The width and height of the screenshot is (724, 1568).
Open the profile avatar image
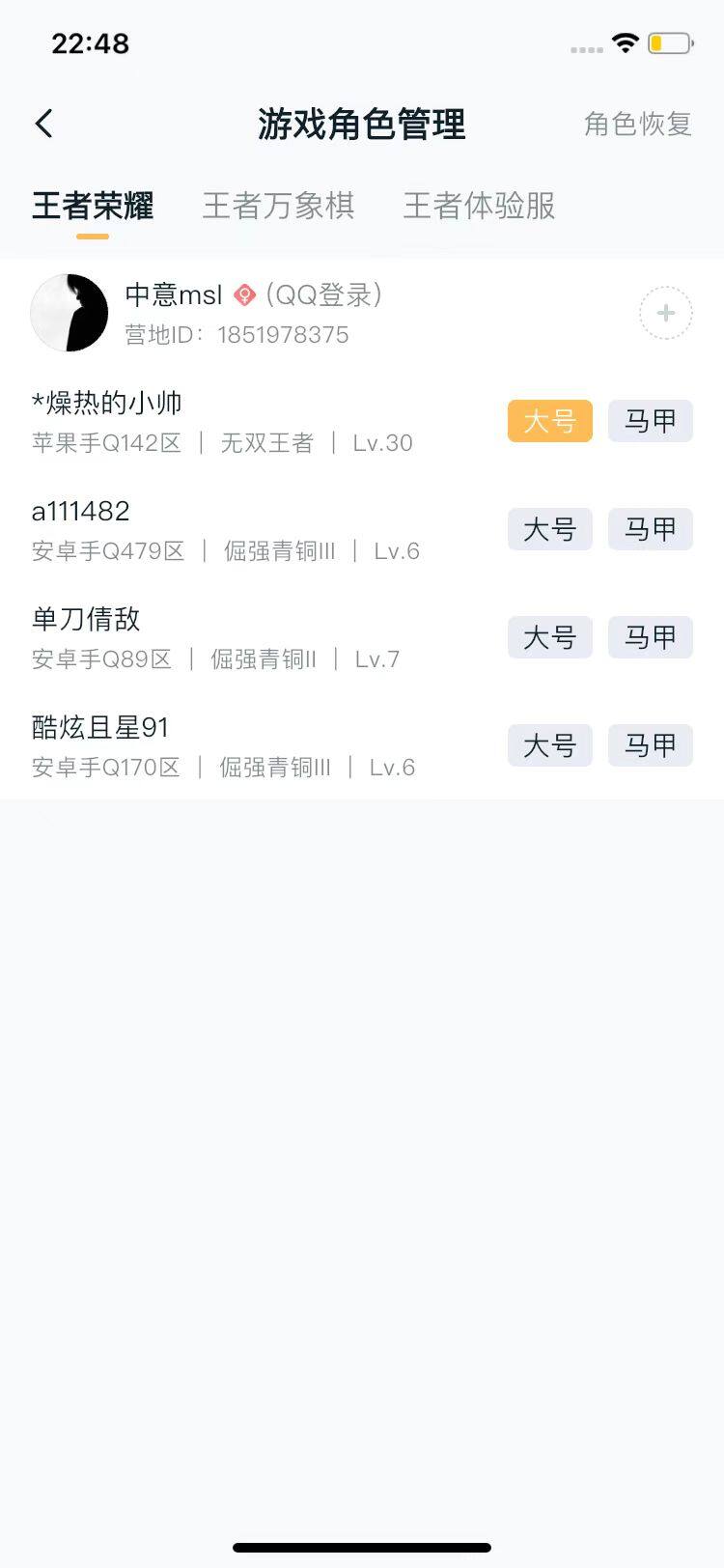[69, 312]
